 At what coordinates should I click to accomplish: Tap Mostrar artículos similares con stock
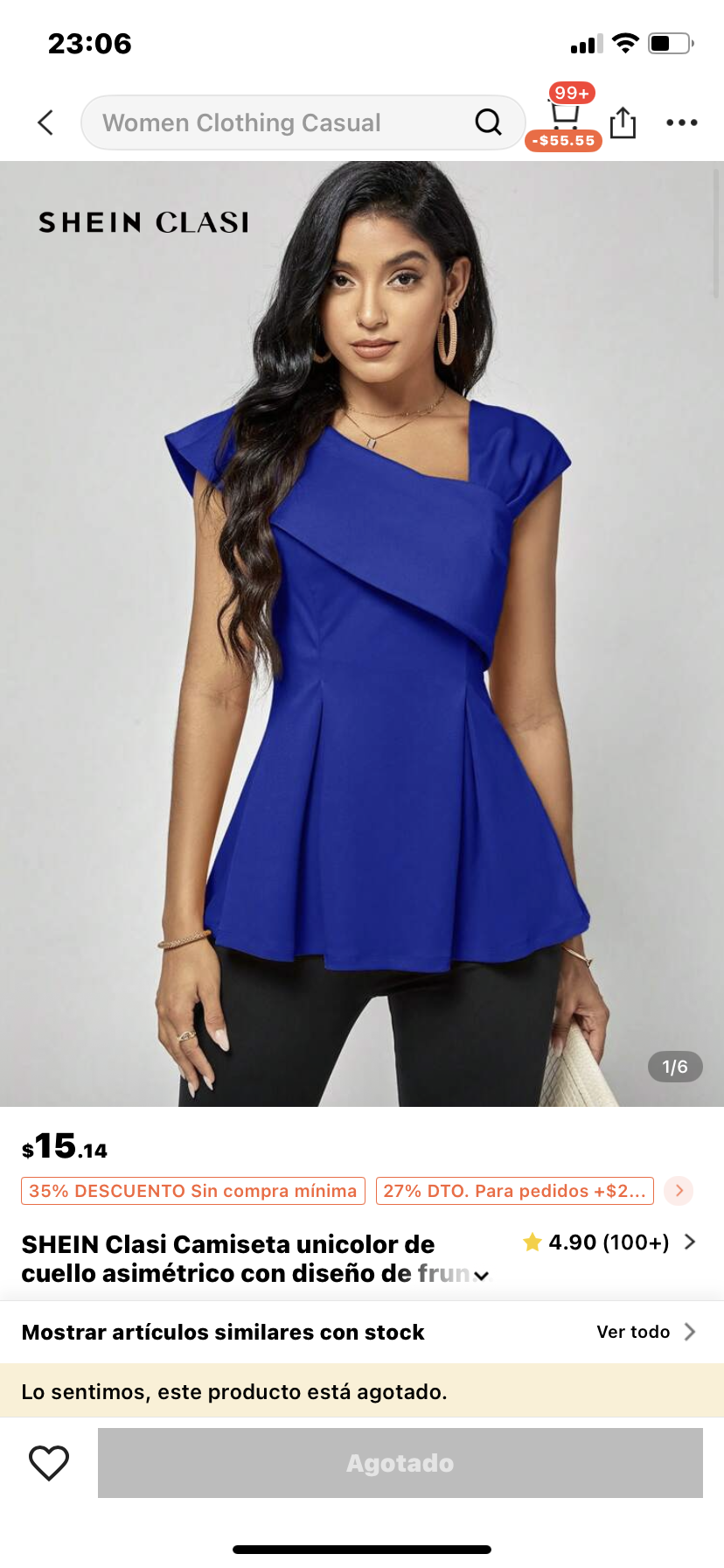[223, 1331]
